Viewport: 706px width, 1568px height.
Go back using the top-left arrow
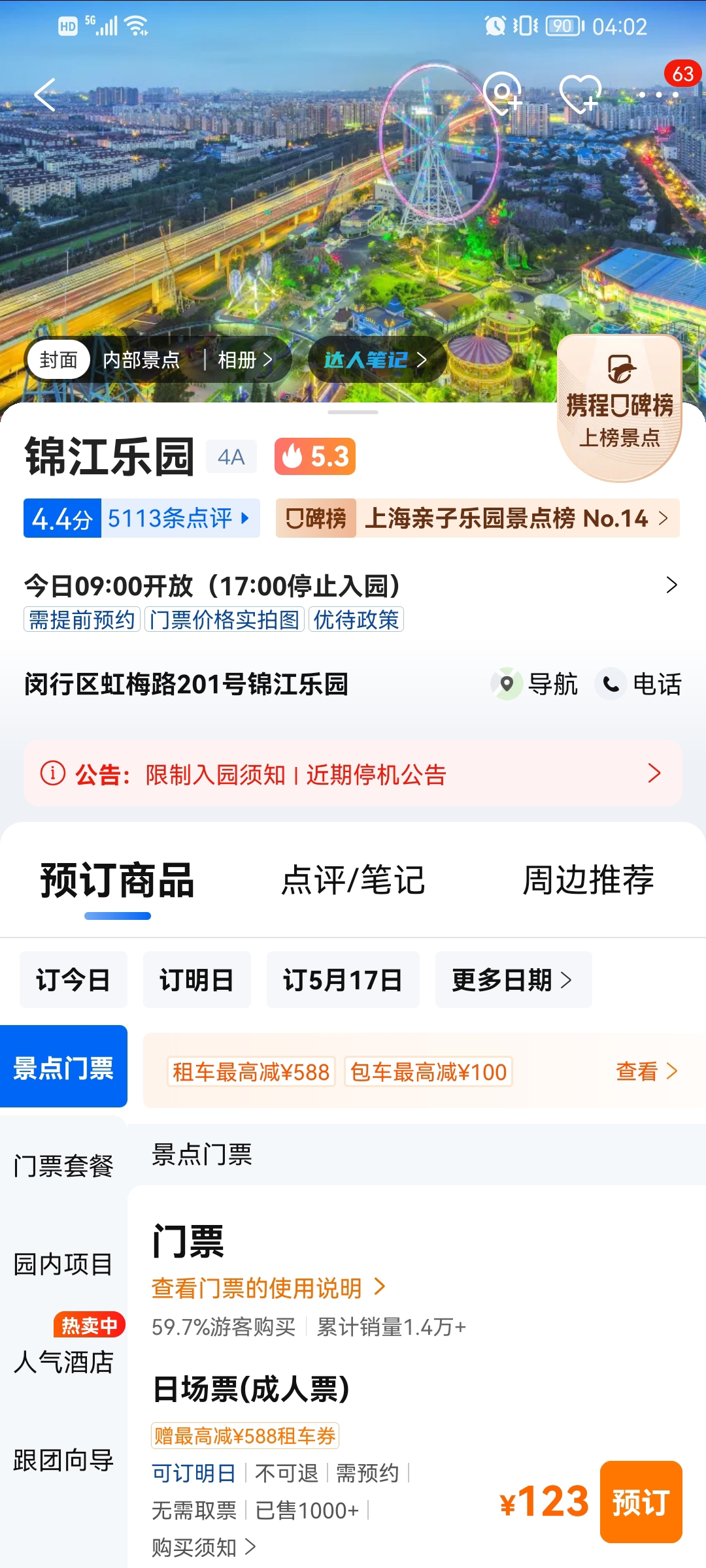(x=44, y=95)
